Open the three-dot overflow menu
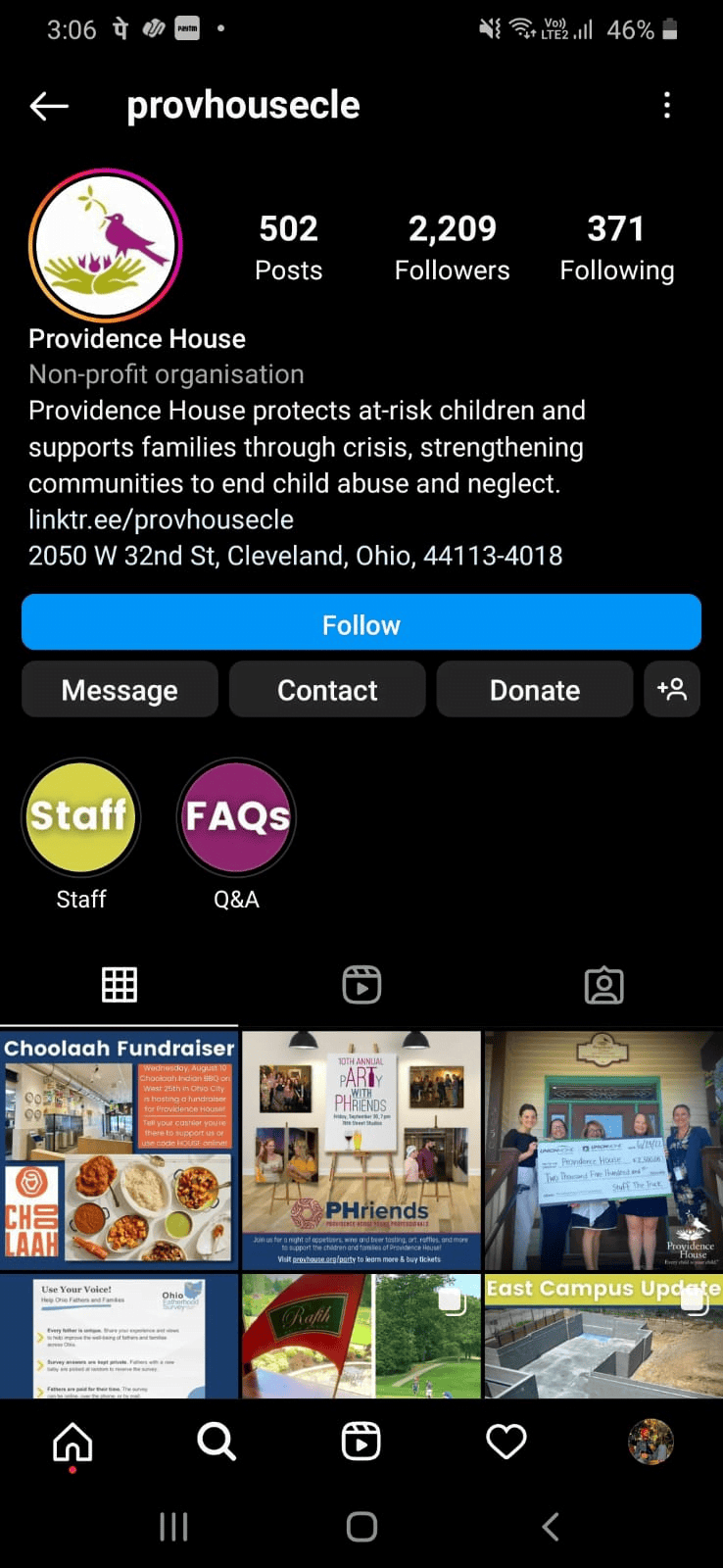The height and width of the screenshot is (1568, 723). 667,106
